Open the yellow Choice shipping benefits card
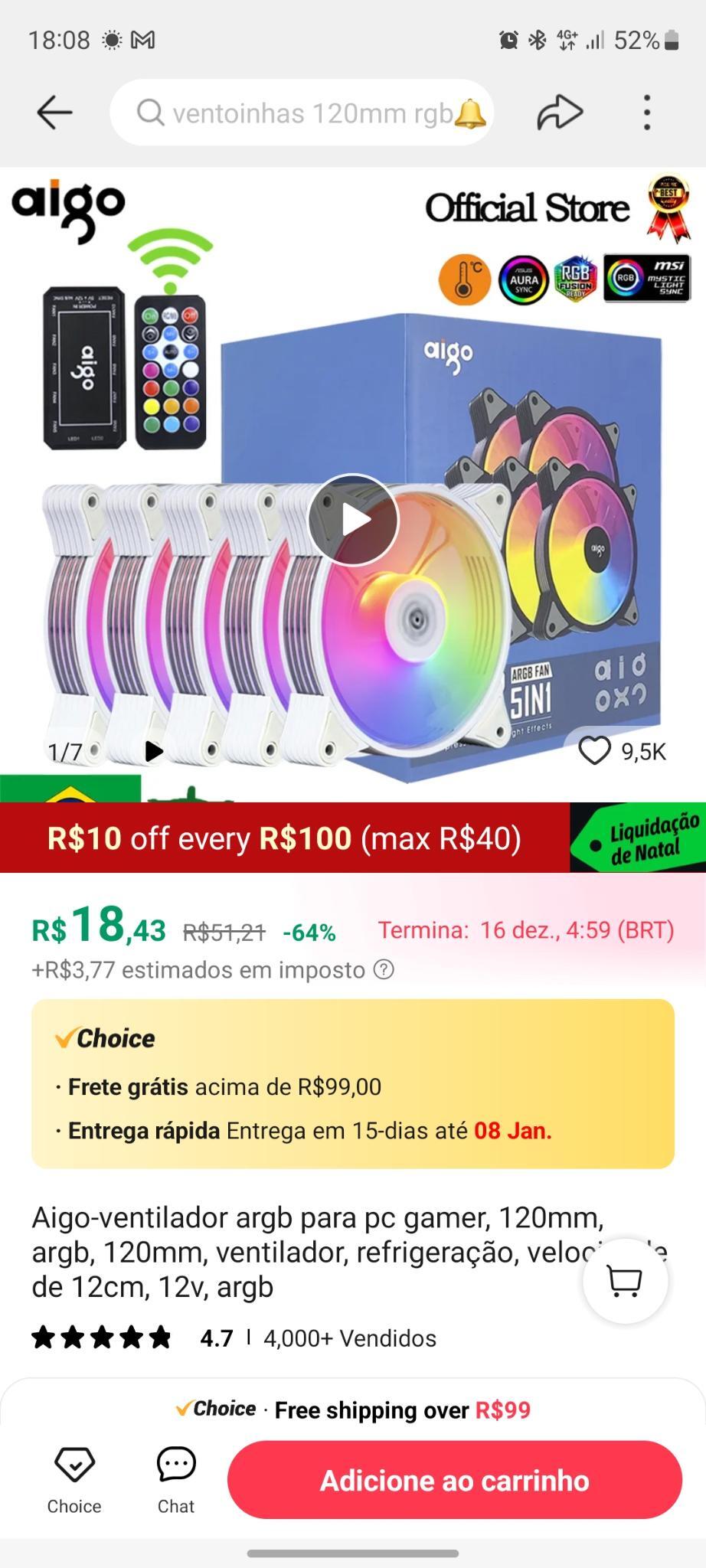This screenshot has height=1568, width=706. (x=353, y=1083)
